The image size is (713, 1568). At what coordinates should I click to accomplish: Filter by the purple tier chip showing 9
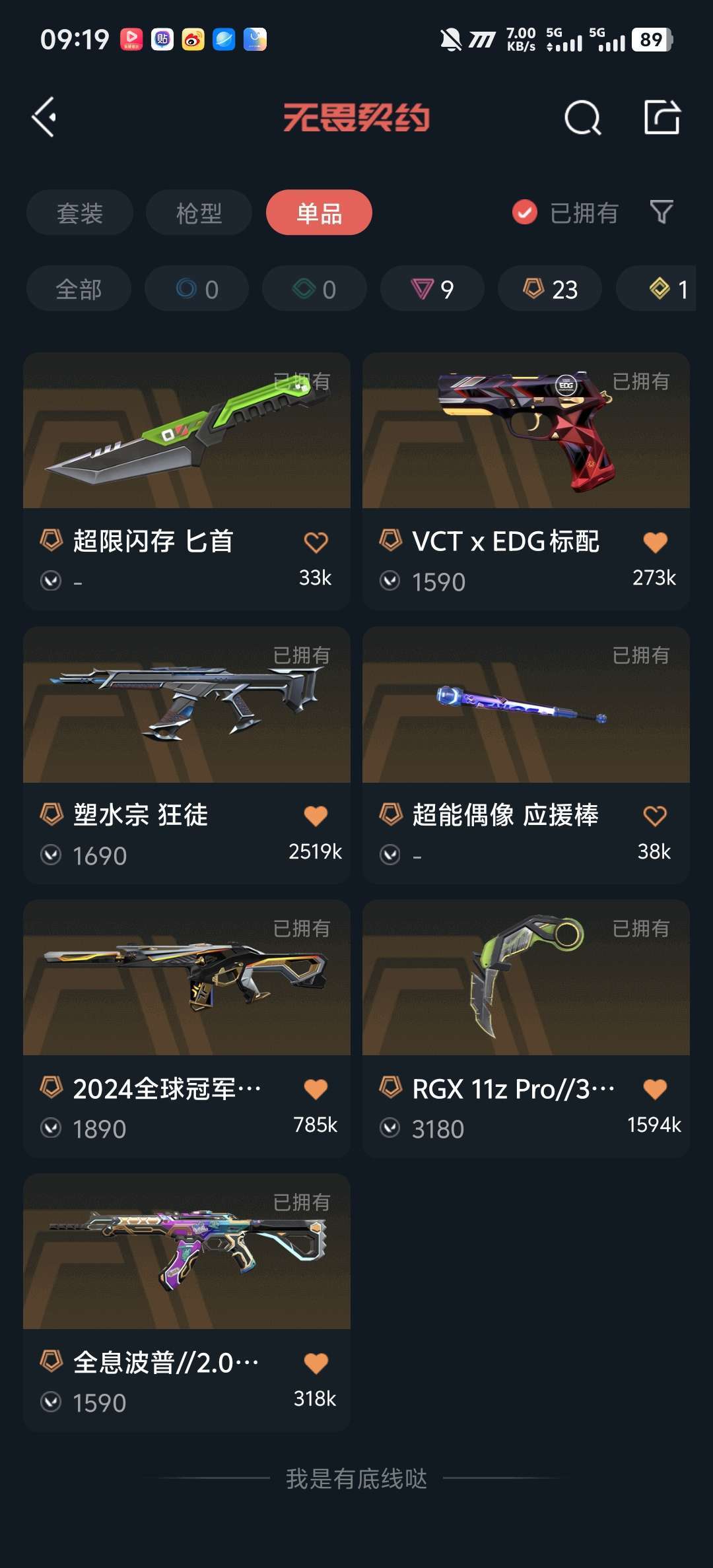coord(432,288)
